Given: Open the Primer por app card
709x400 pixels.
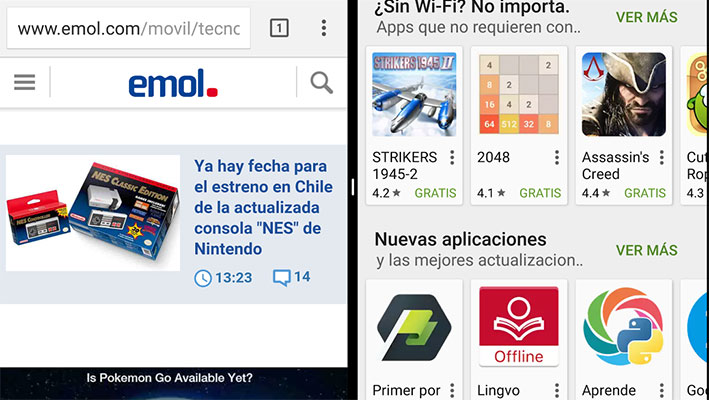Looking at the screenshot, I should pyautogui.click(x=414, y=328).
